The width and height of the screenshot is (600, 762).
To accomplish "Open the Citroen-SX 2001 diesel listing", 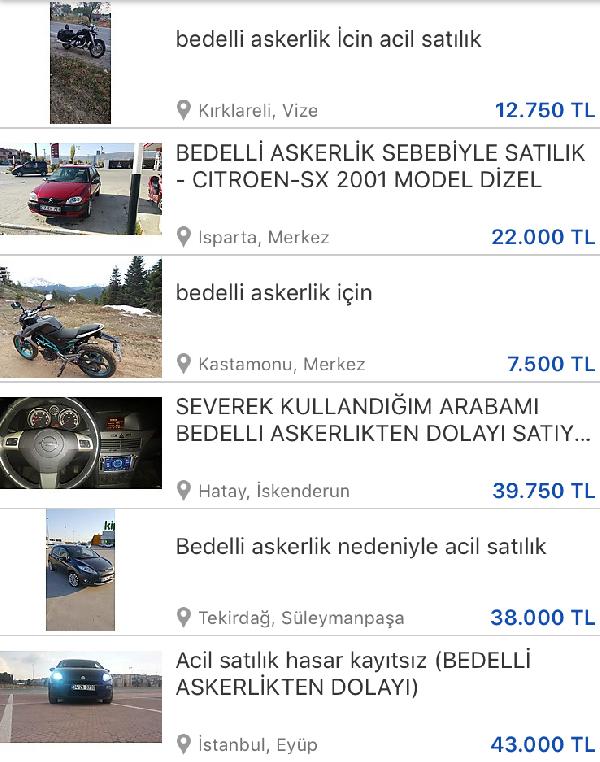I will tap(380, 168).
